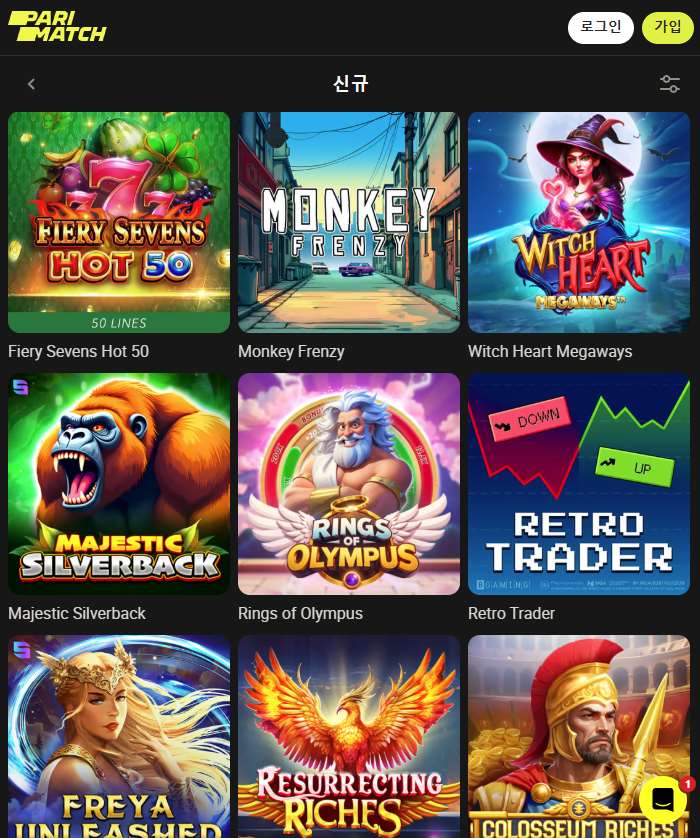Go to the Parimatch home logo
This screenshot has width=700, height=838.
coord(57,27)
